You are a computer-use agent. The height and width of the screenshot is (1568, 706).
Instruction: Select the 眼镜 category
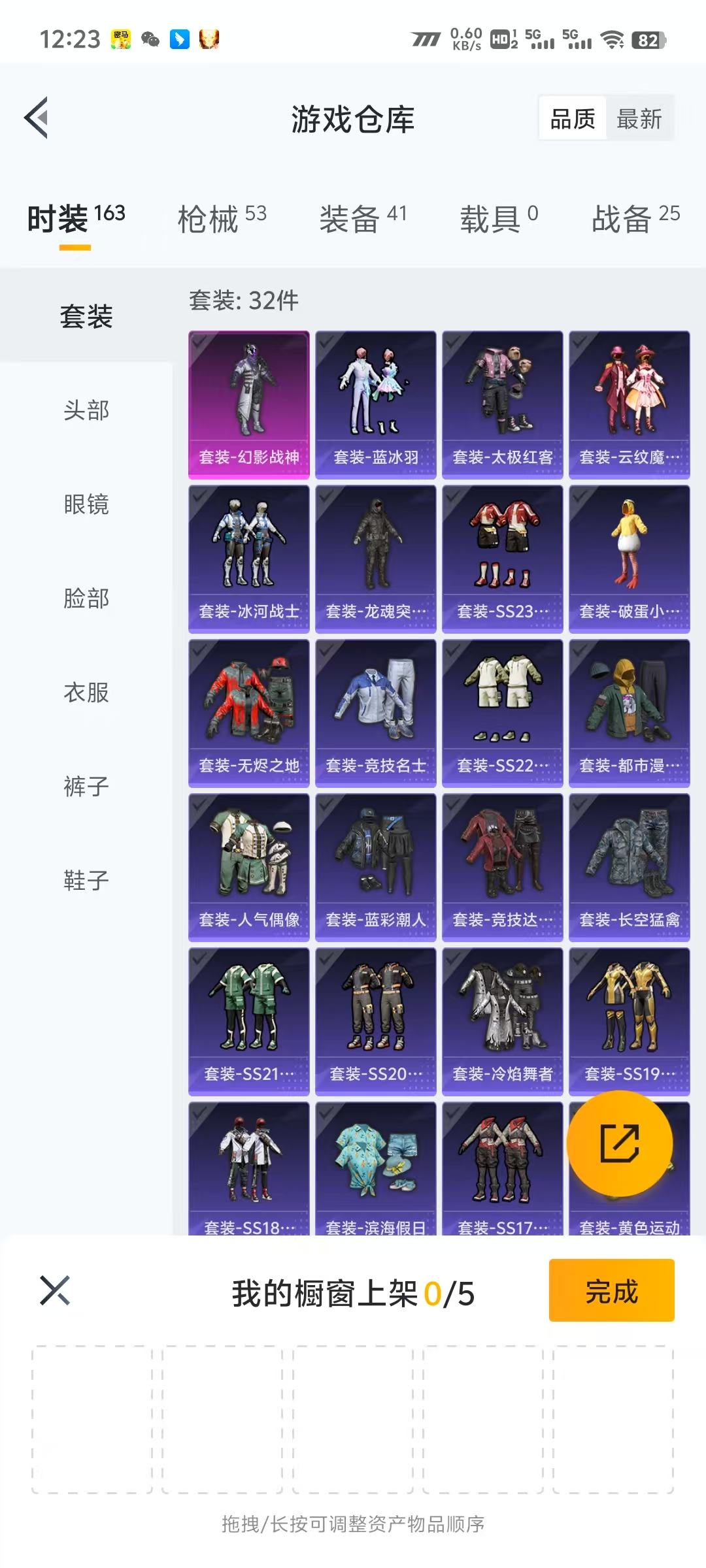coord(86,504)
